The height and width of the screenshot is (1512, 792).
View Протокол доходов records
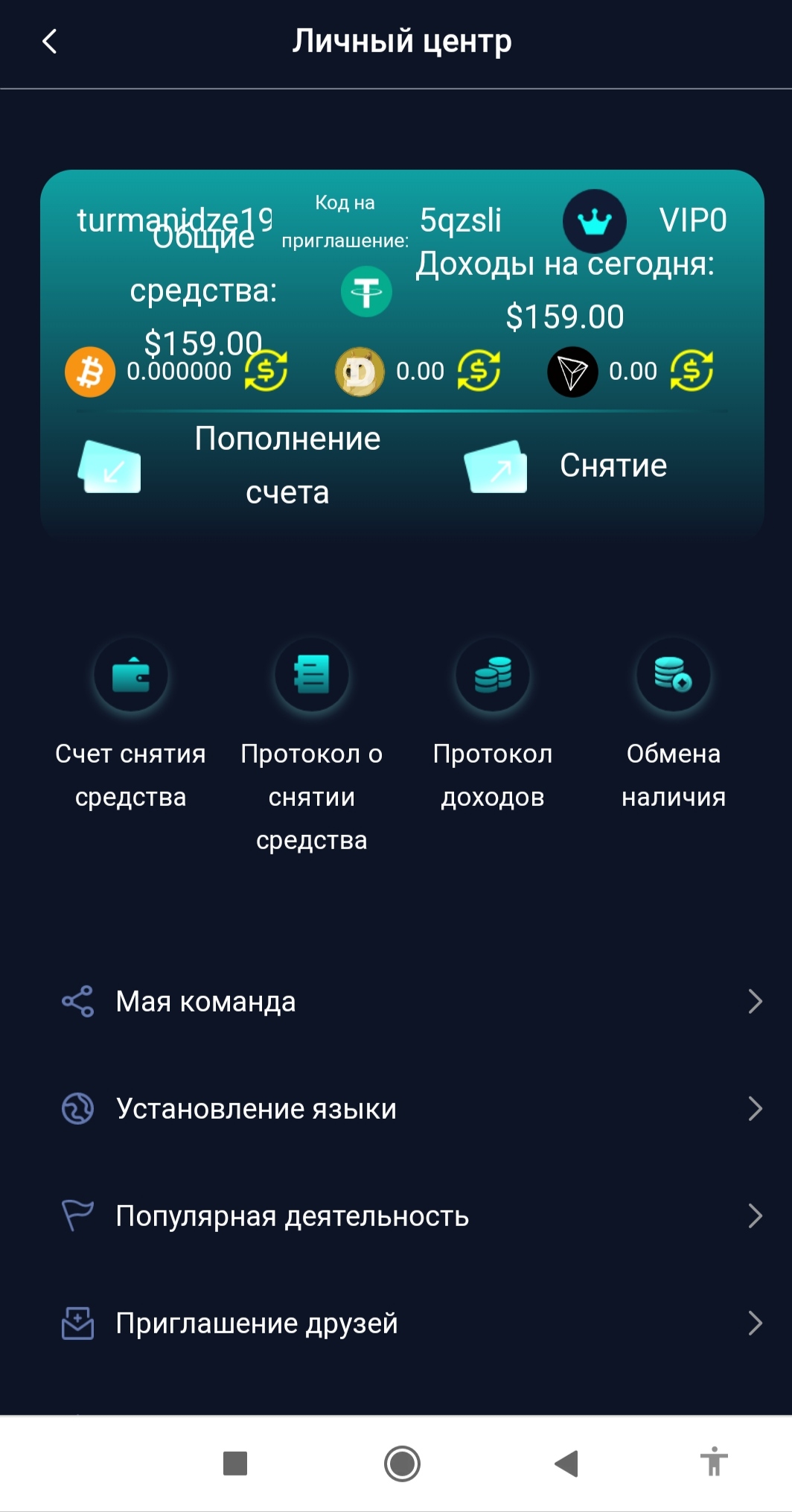coord(493,676)
